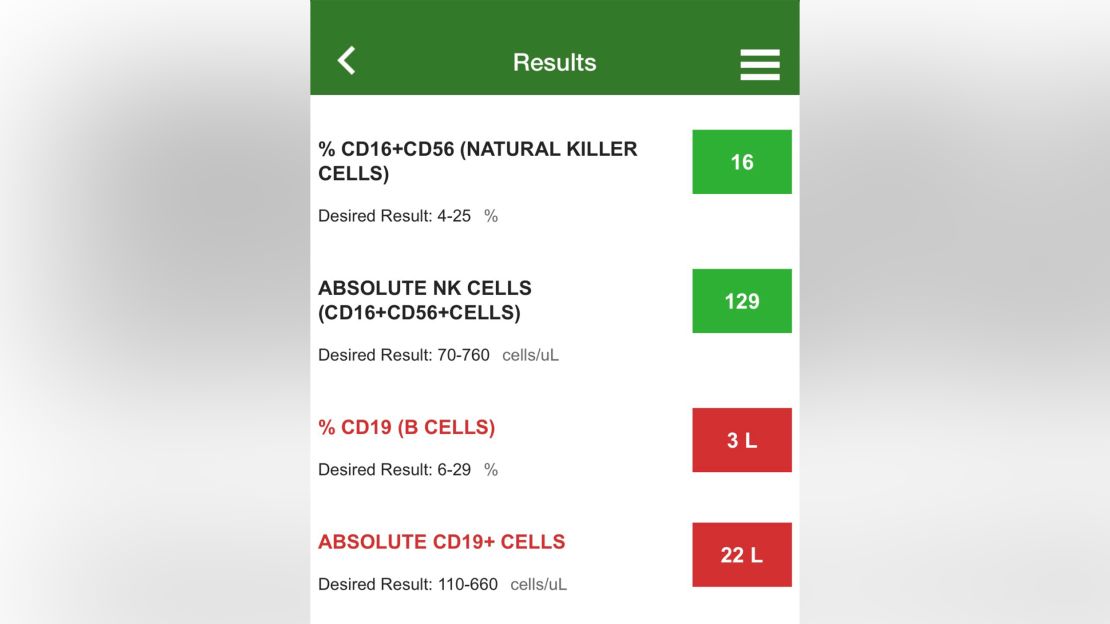Go back from the Results screen
Image resolution: width=1110 pixels, height=624 pixels.
coord(347,61)
